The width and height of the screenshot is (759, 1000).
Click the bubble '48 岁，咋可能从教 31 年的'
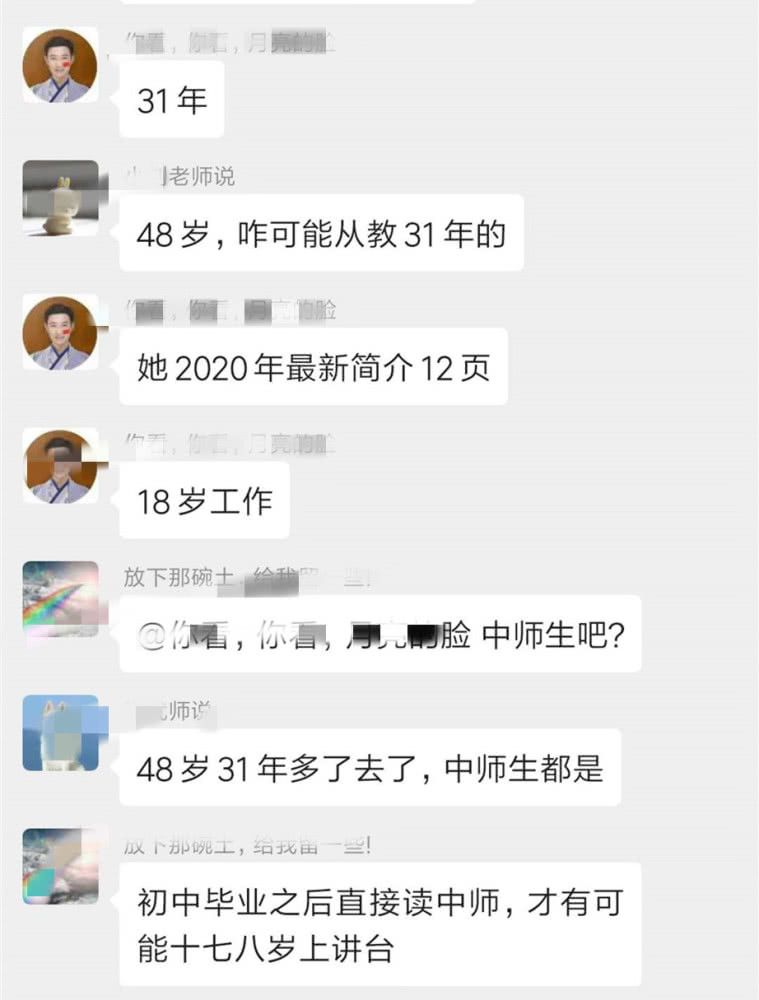tap(322, 233)
